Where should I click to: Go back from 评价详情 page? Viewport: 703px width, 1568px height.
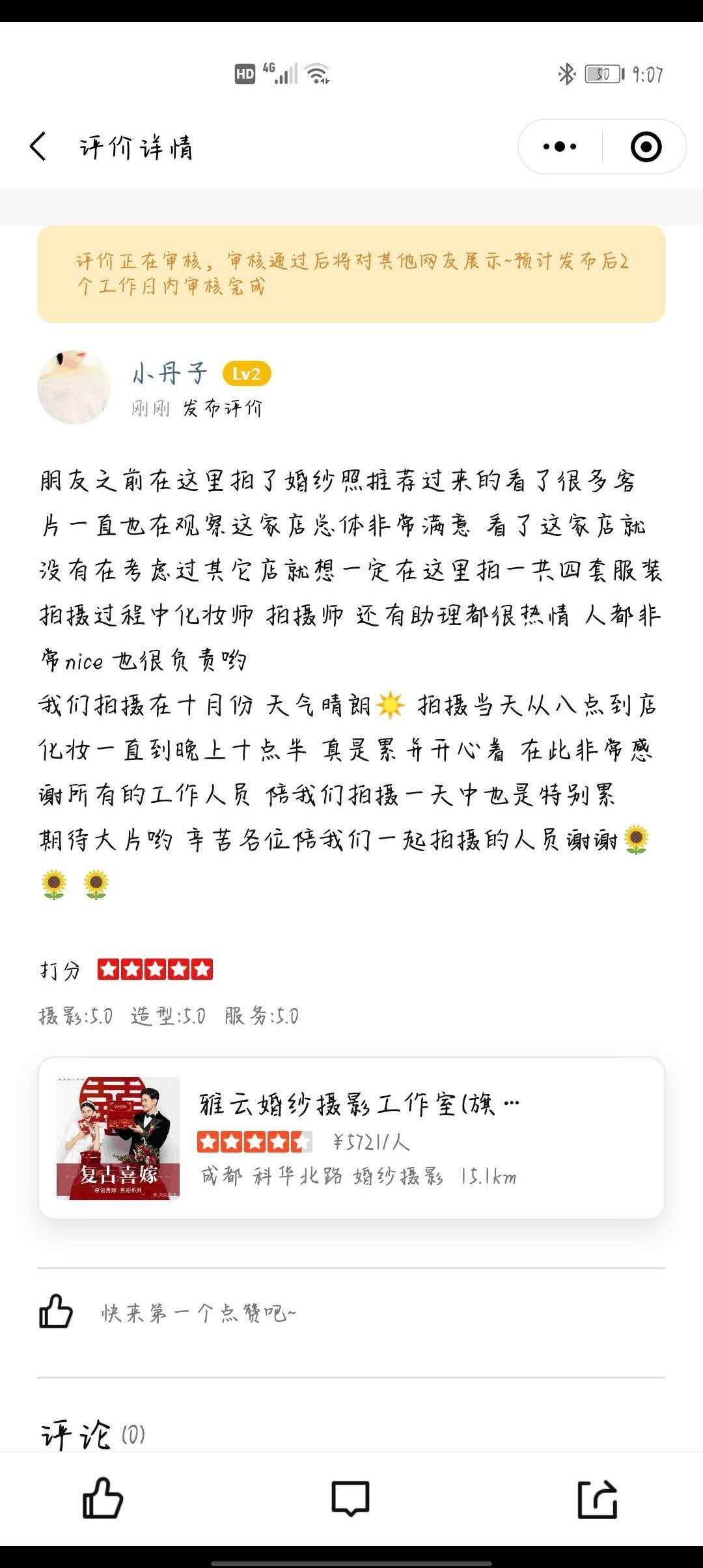39,147
